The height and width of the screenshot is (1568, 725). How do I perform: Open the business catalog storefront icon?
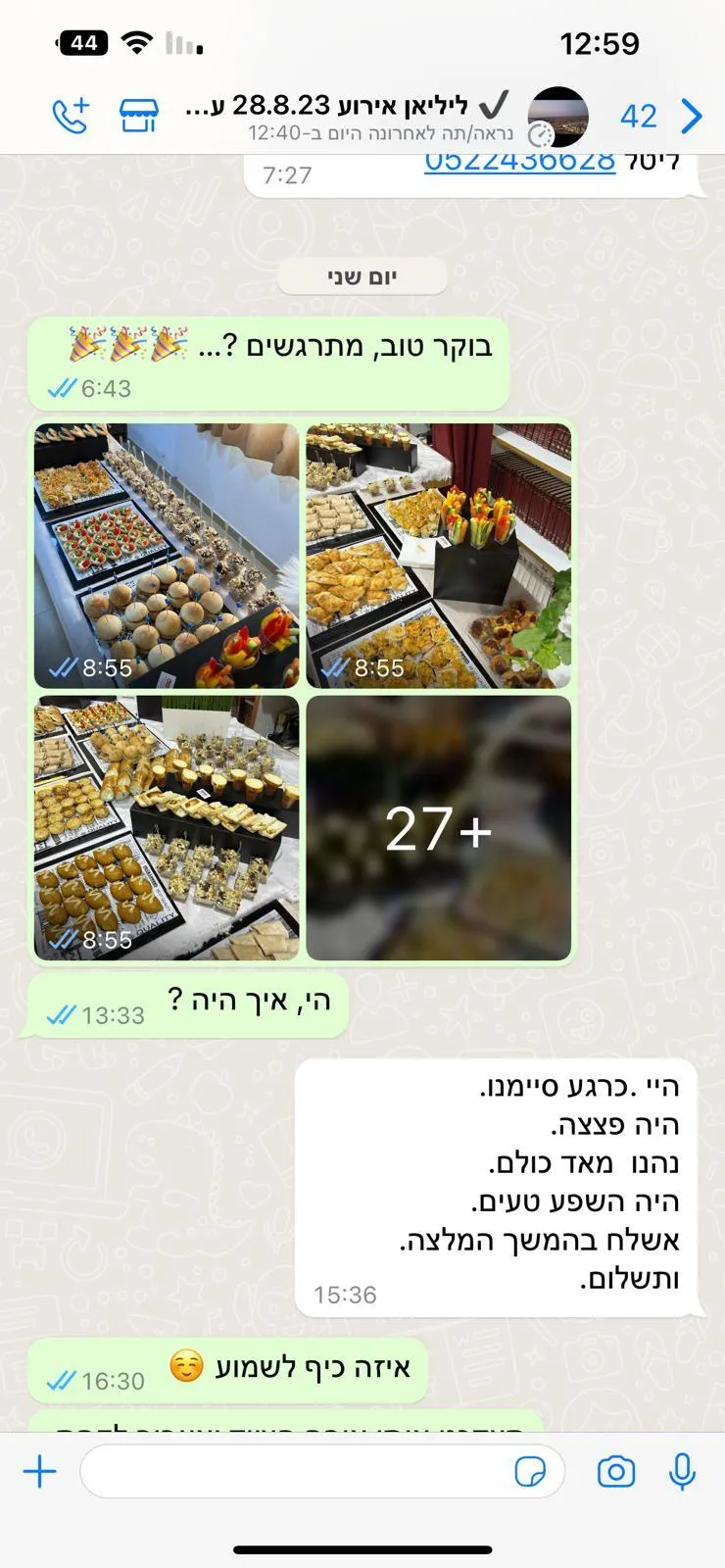[139, 116]
